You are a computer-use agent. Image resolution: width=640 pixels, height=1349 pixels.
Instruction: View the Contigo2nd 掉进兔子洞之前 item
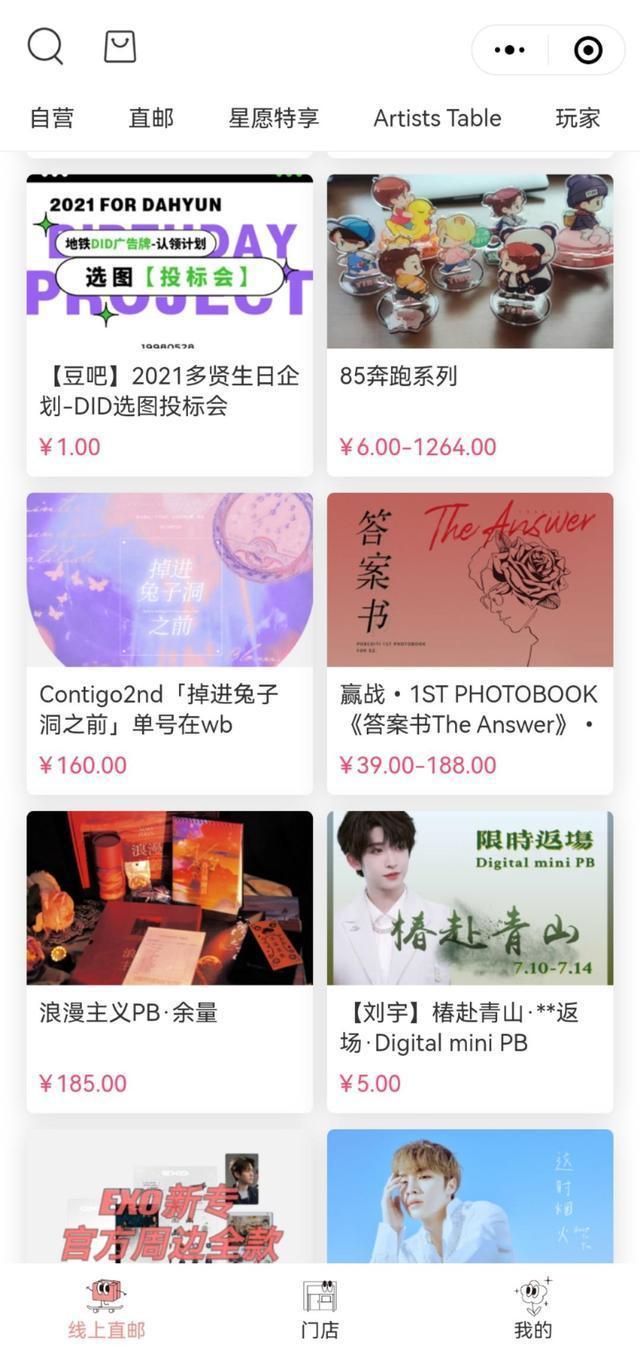pos(170,643)
